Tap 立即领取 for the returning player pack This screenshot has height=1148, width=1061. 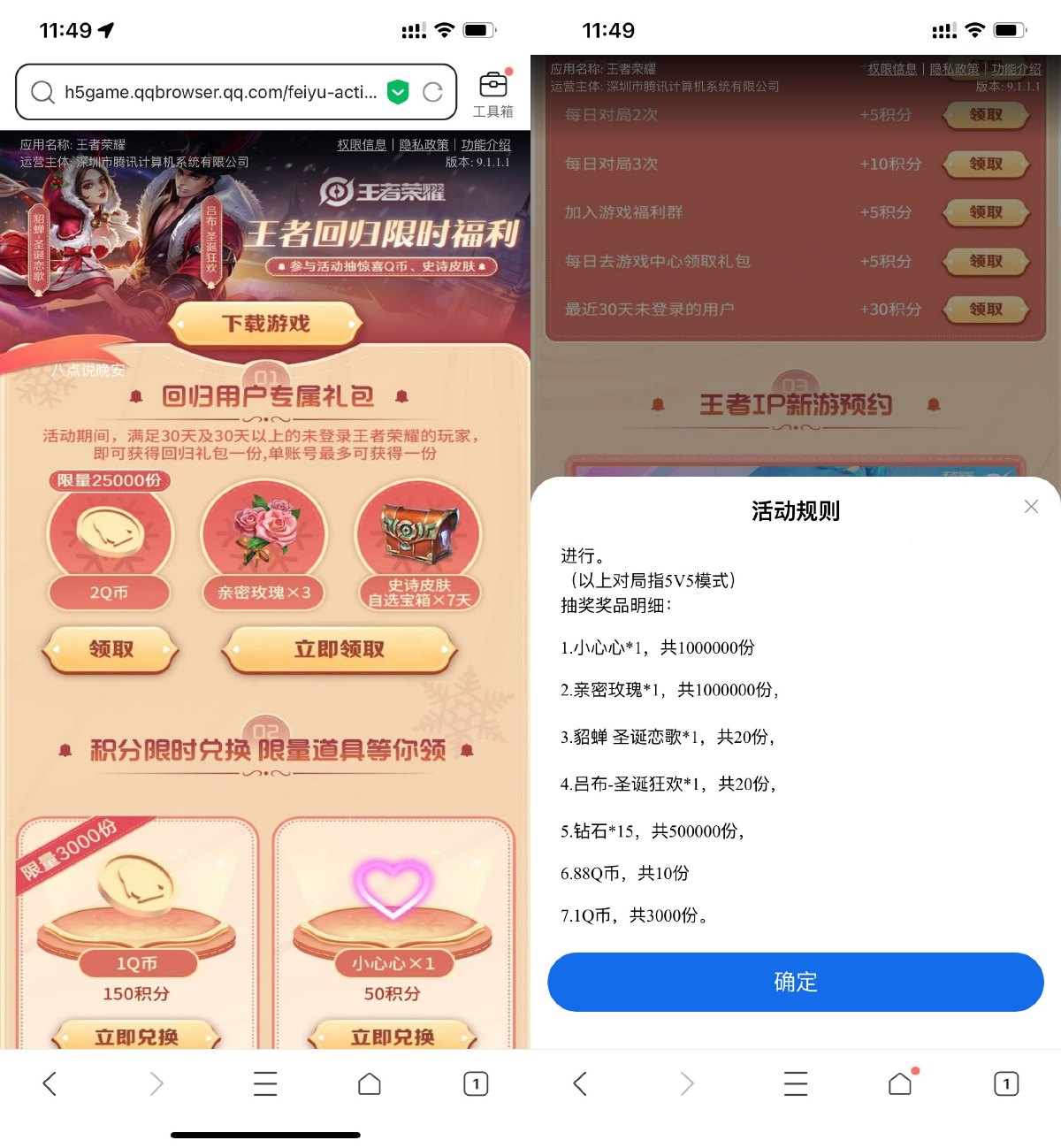[340, 649]
